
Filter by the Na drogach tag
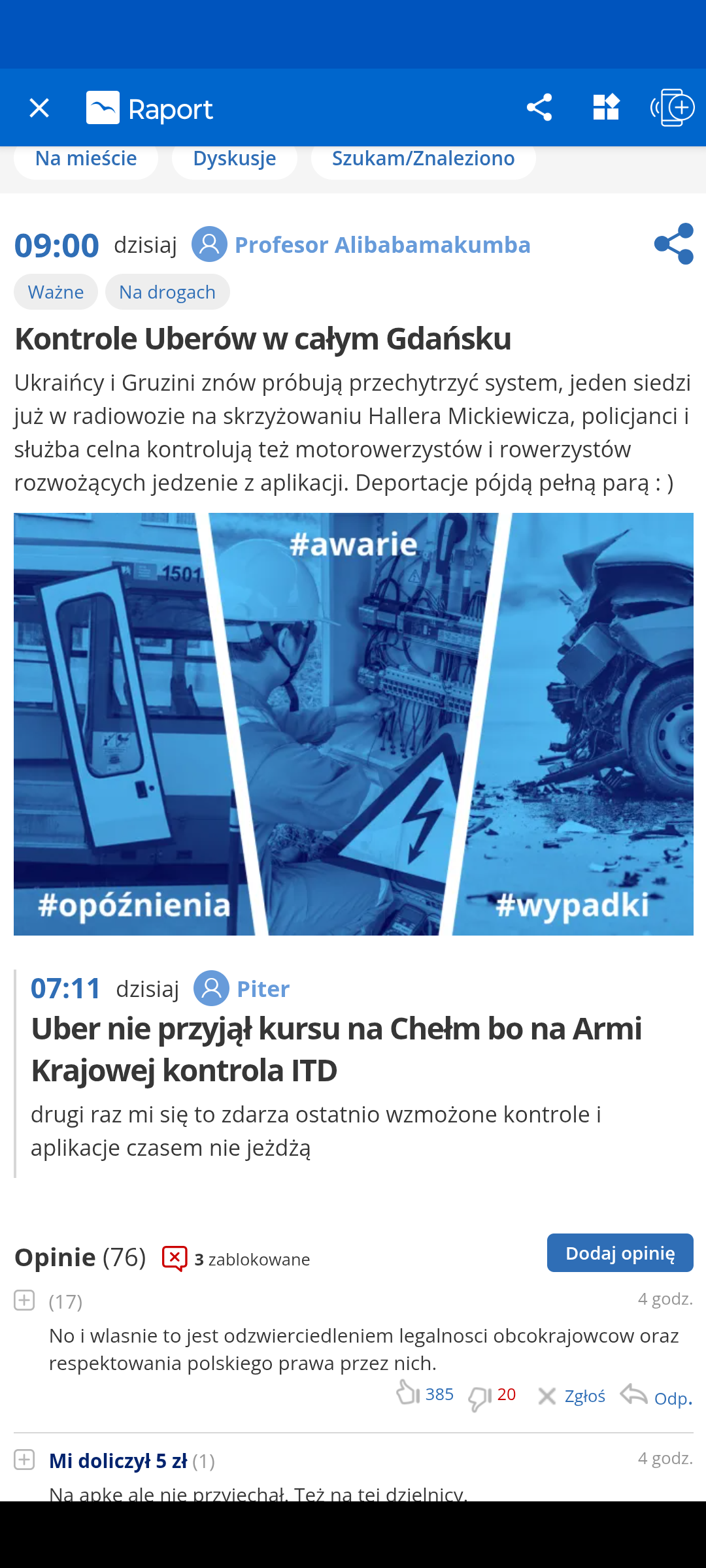click(167, 292)
